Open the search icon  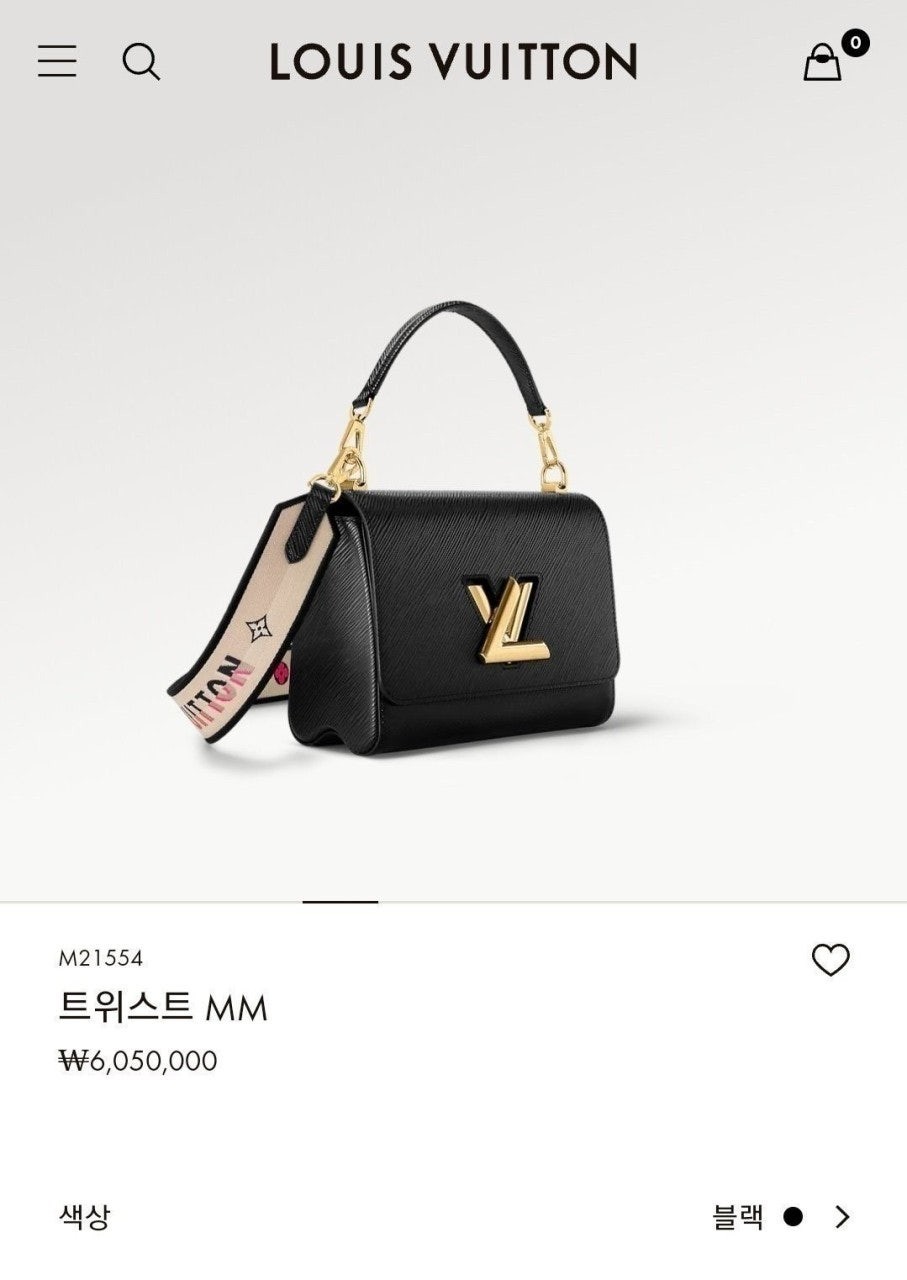point(141,62)
